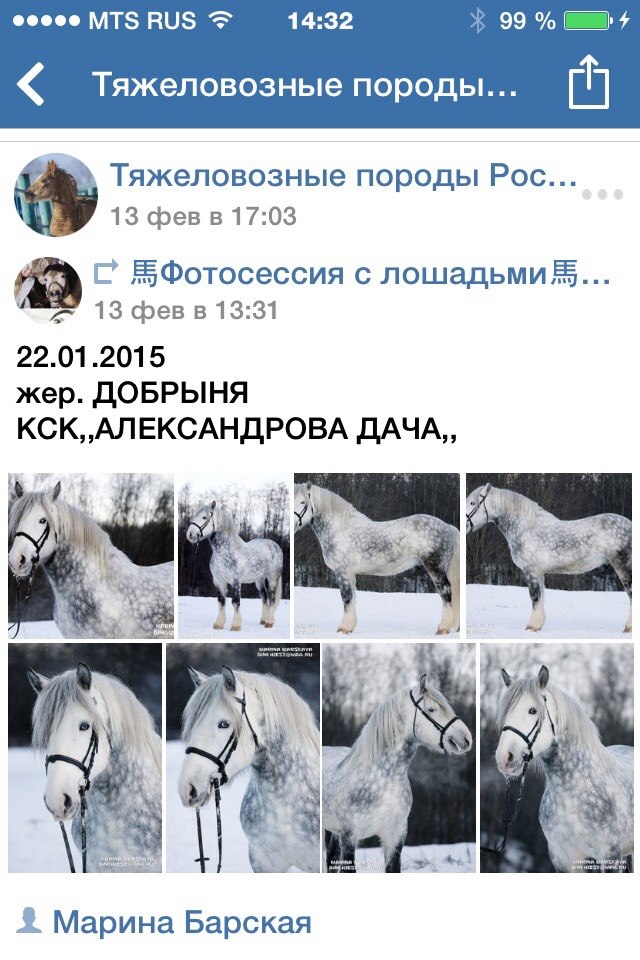
Task: Open the community avatar with the brown horse
Action: [x=55, y=195]
